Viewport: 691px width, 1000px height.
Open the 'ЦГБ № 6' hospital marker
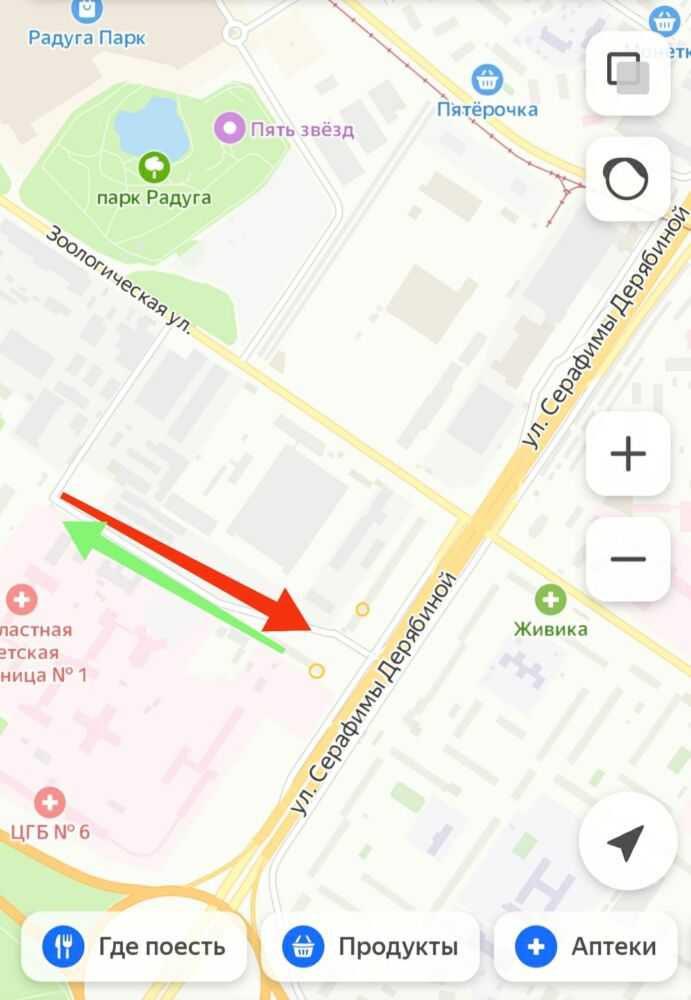pyautogui.click(x=49, y=802)
